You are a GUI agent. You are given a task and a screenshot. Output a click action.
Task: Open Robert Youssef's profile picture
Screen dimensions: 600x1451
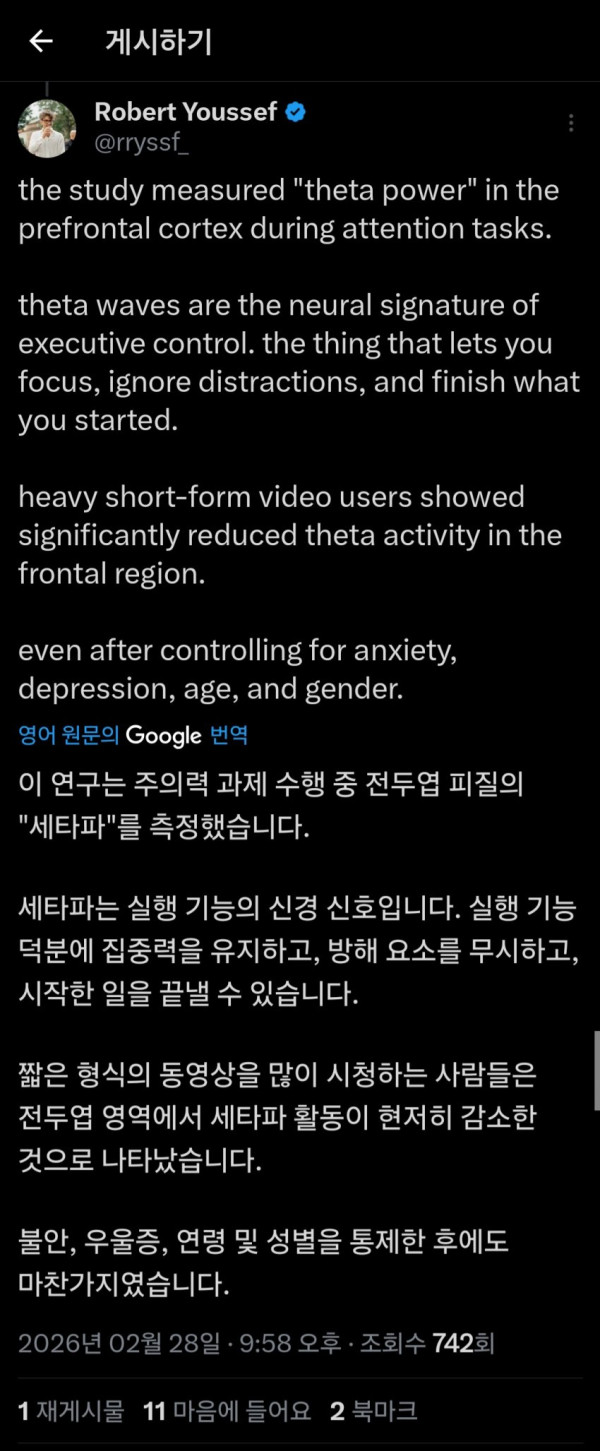click(47, 129)
